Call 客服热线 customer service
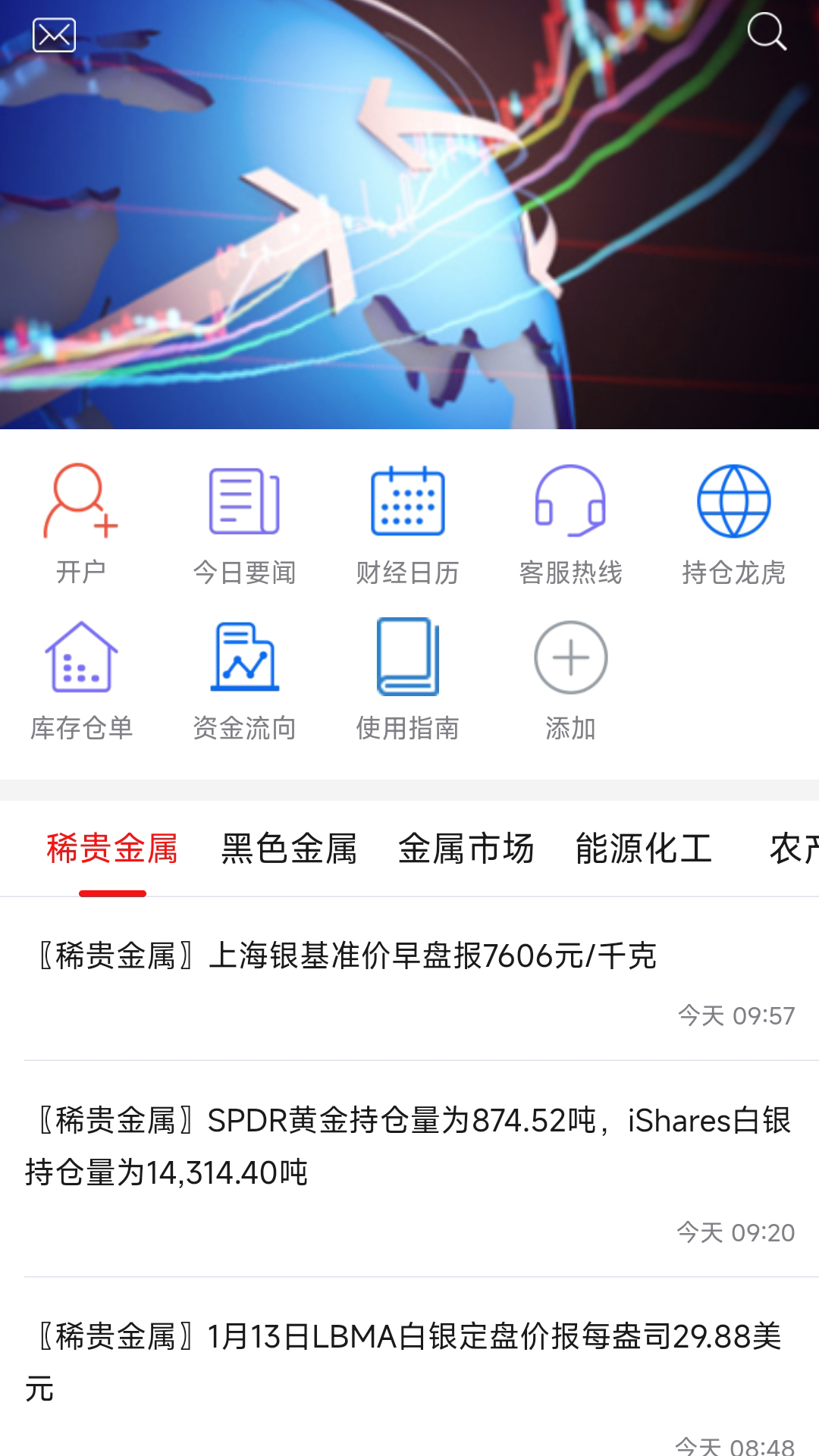This screenshot has height=1456, width=819. [570, 523]
